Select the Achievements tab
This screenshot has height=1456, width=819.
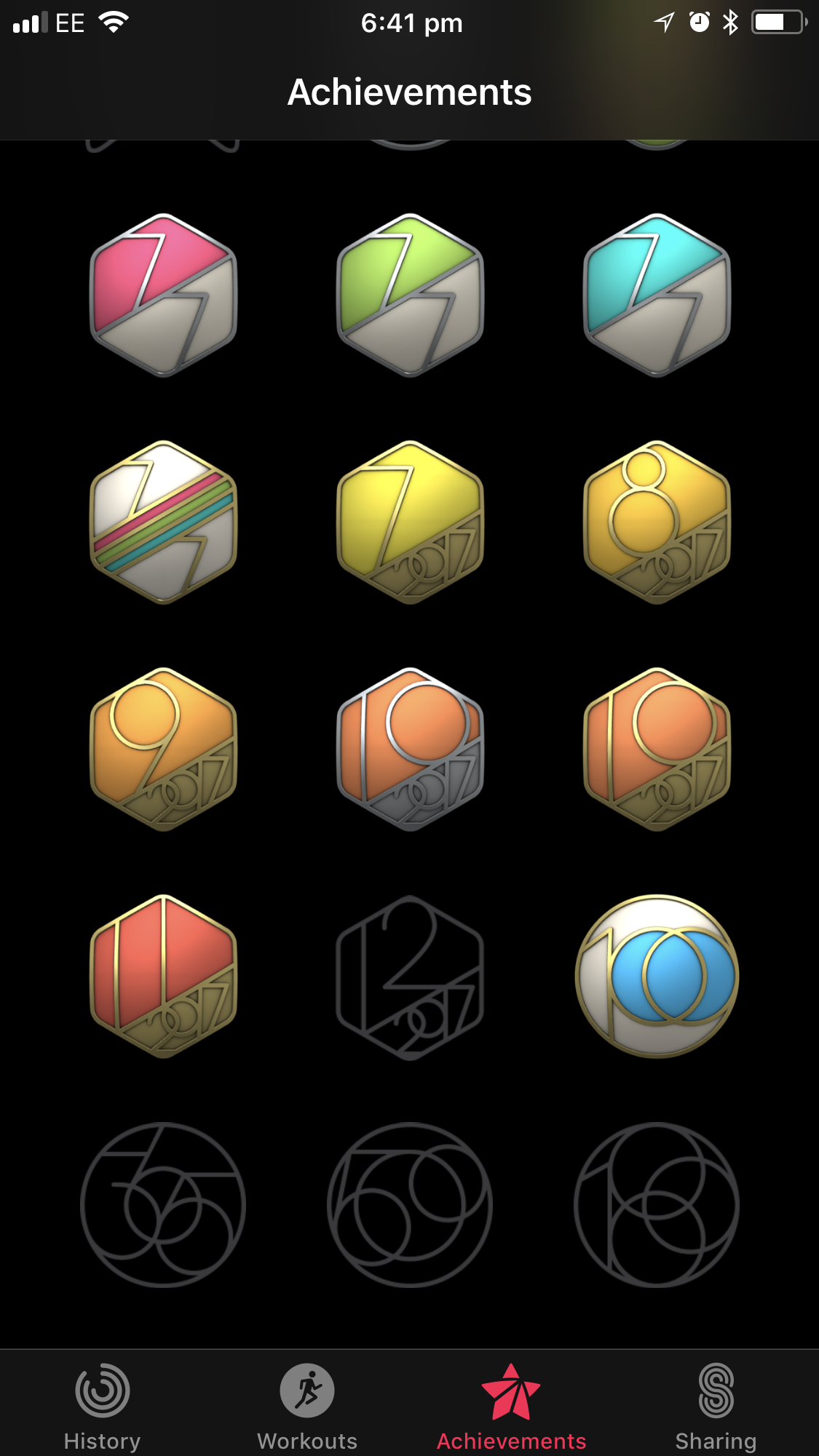(511, 1406)
